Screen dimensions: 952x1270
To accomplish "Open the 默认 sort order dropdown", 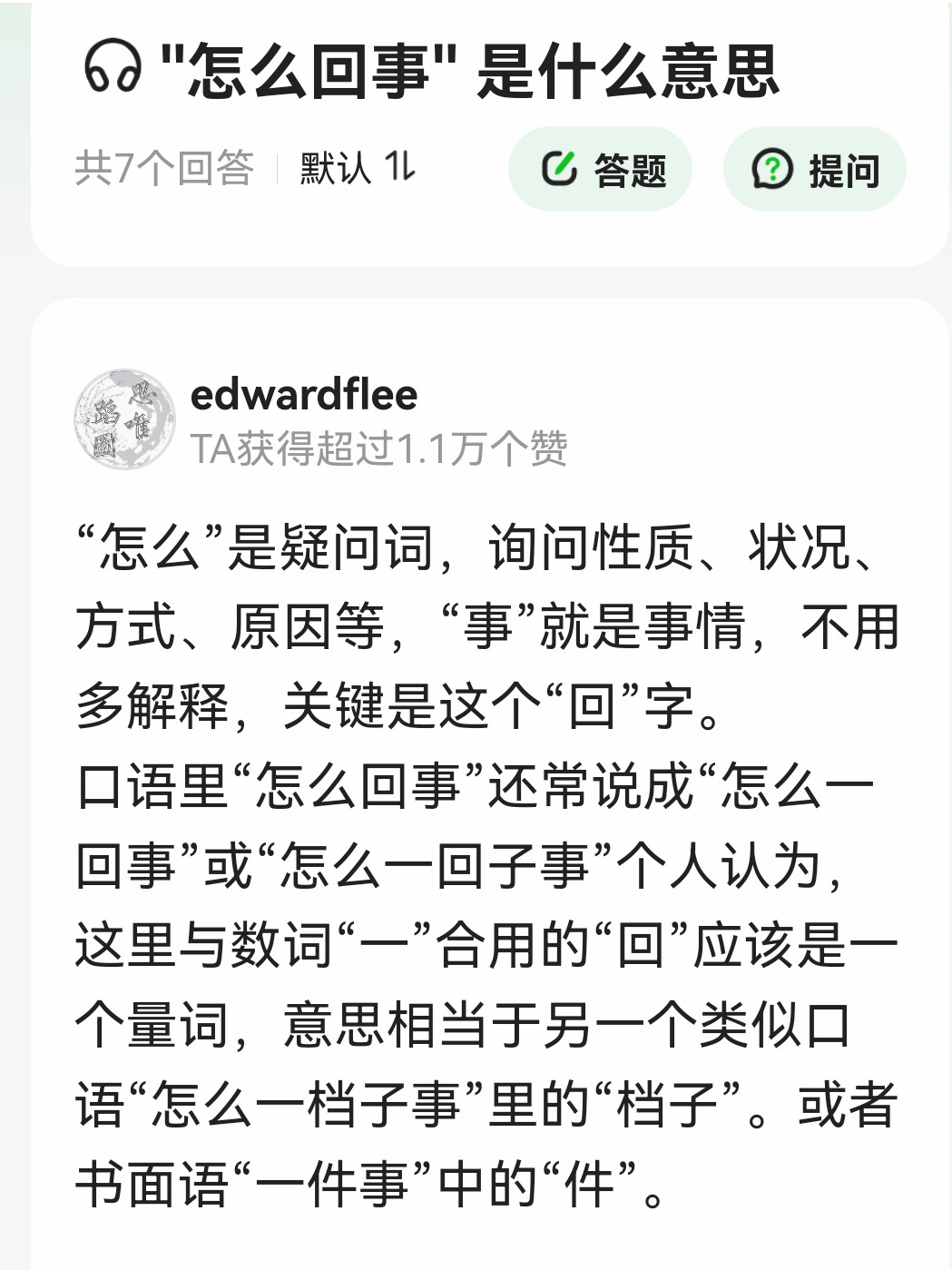I will (358, 168).
